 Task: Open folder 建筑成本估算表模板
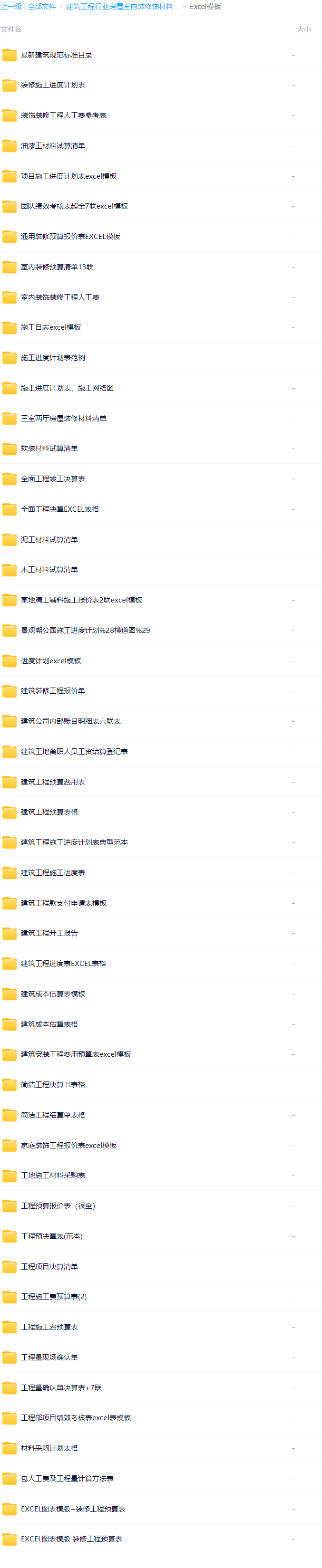click(x=52, y=994)
